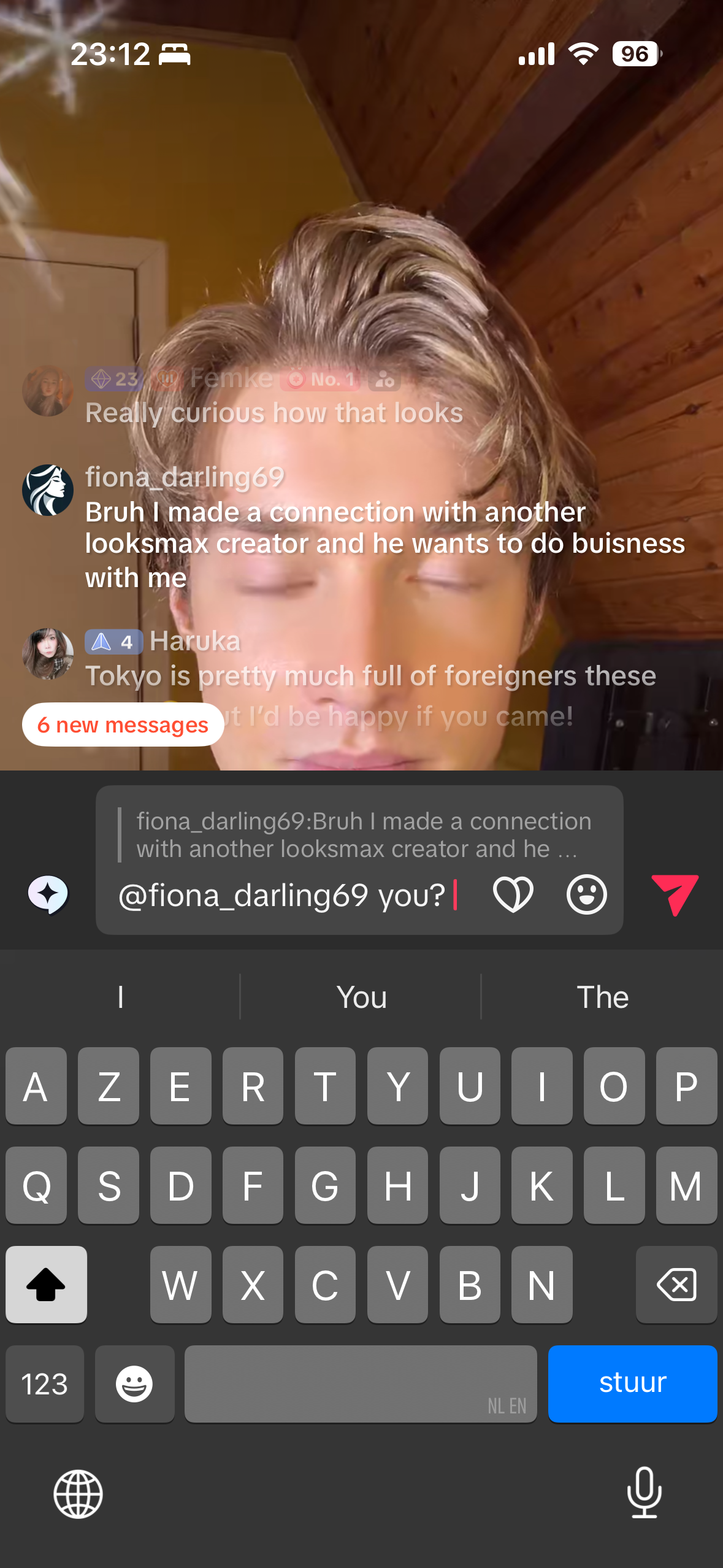
Task: Open Femke's profile avatar
Action: (x=48, y=391)
